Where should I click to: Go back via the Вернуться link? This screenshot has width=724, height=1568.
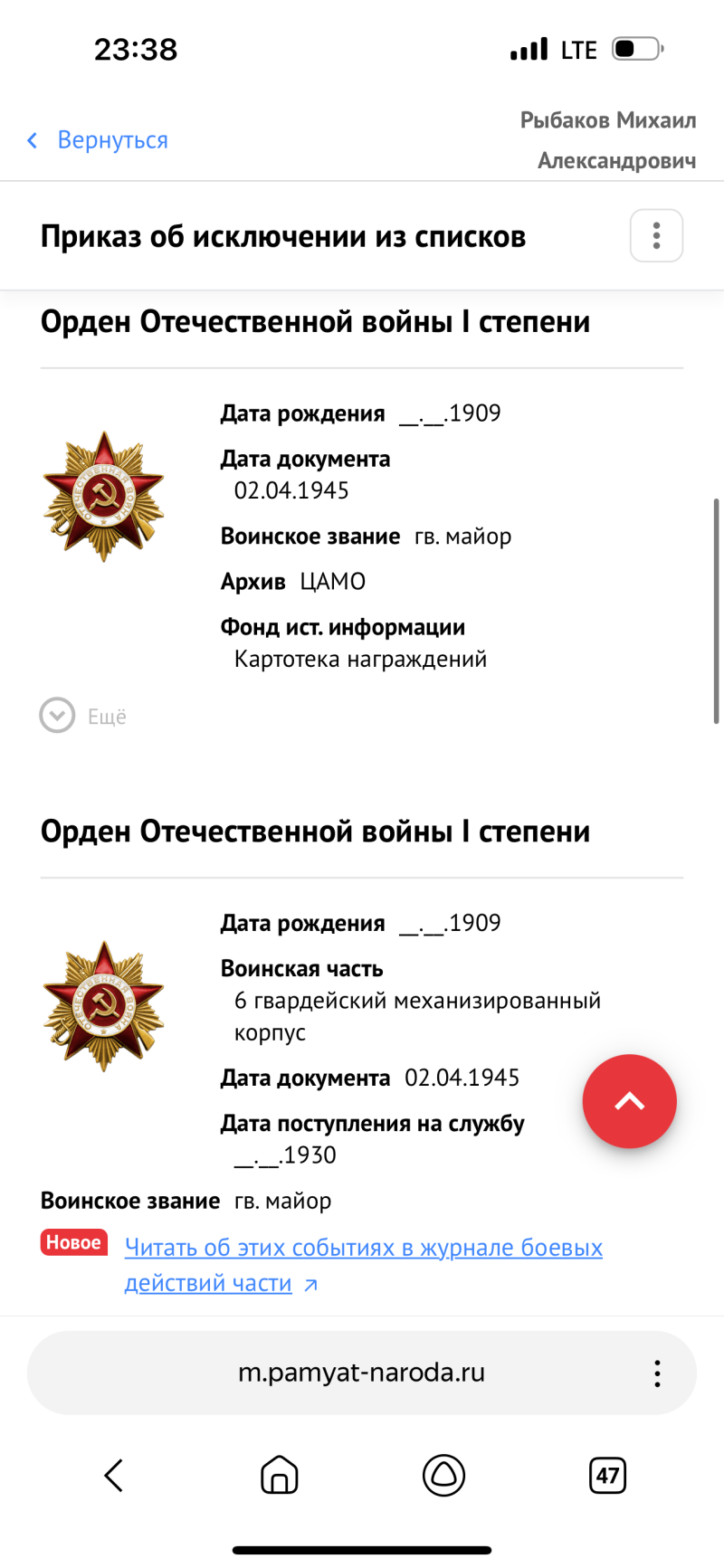tap(98, 140)
